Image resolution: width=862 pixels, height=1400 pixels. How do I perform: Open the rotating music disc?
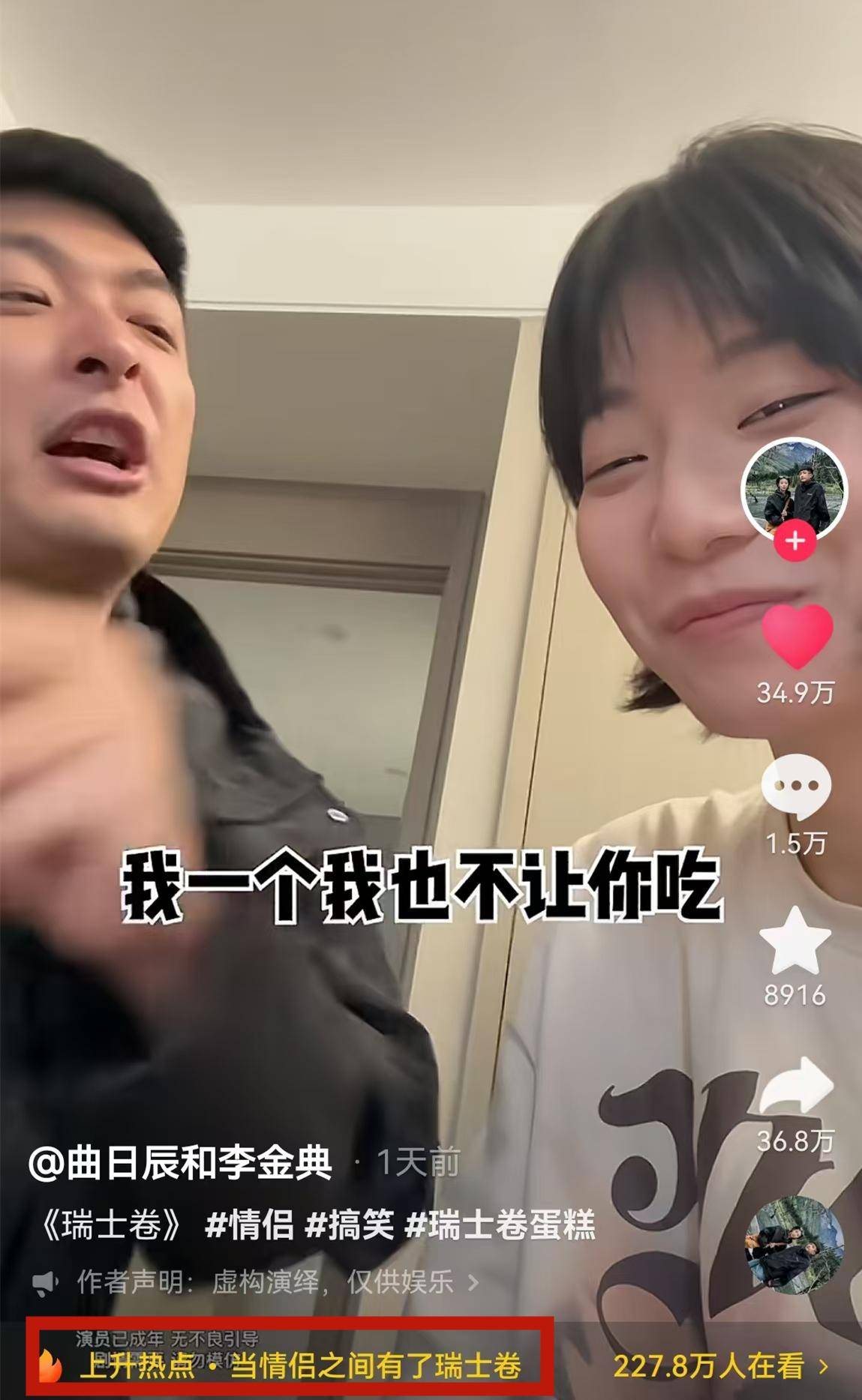click(x=794, y=1245)
